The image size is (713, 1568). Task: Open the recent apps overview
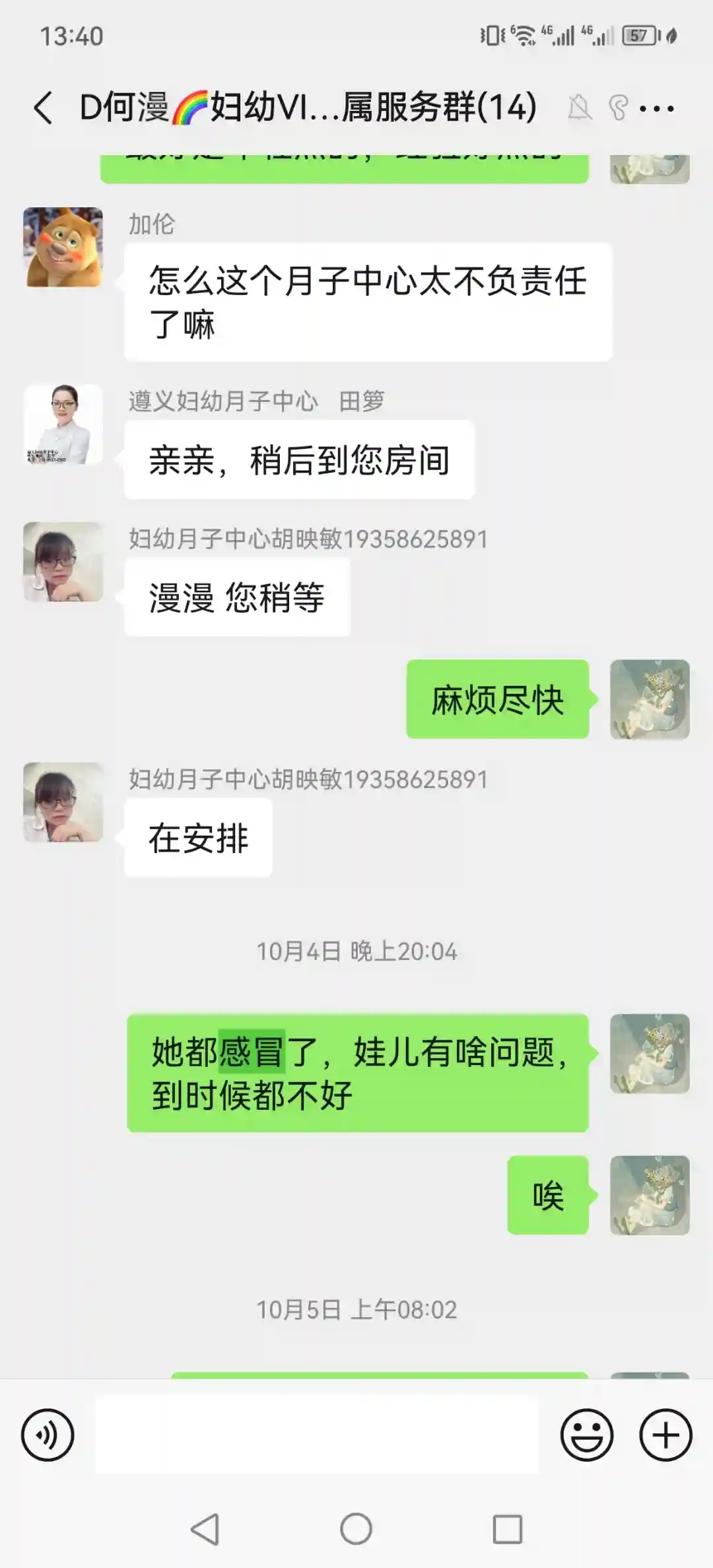click(508, 1529)
